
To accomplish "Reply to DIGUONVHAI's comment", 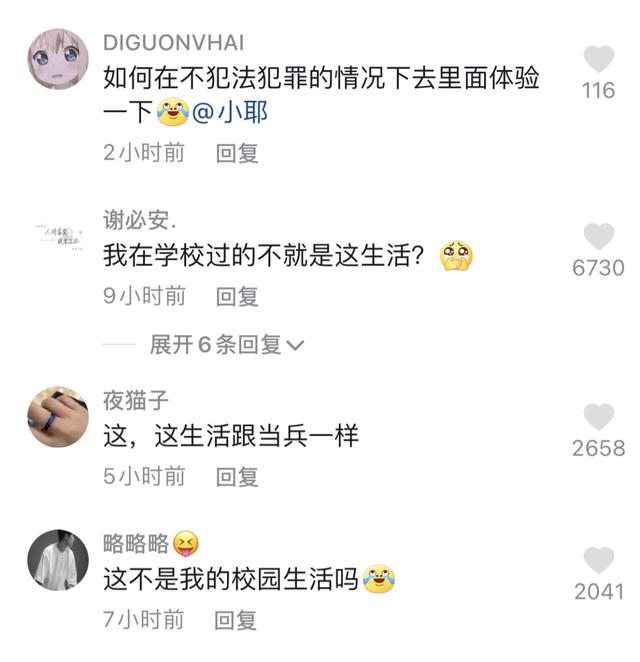I will 237,153.
